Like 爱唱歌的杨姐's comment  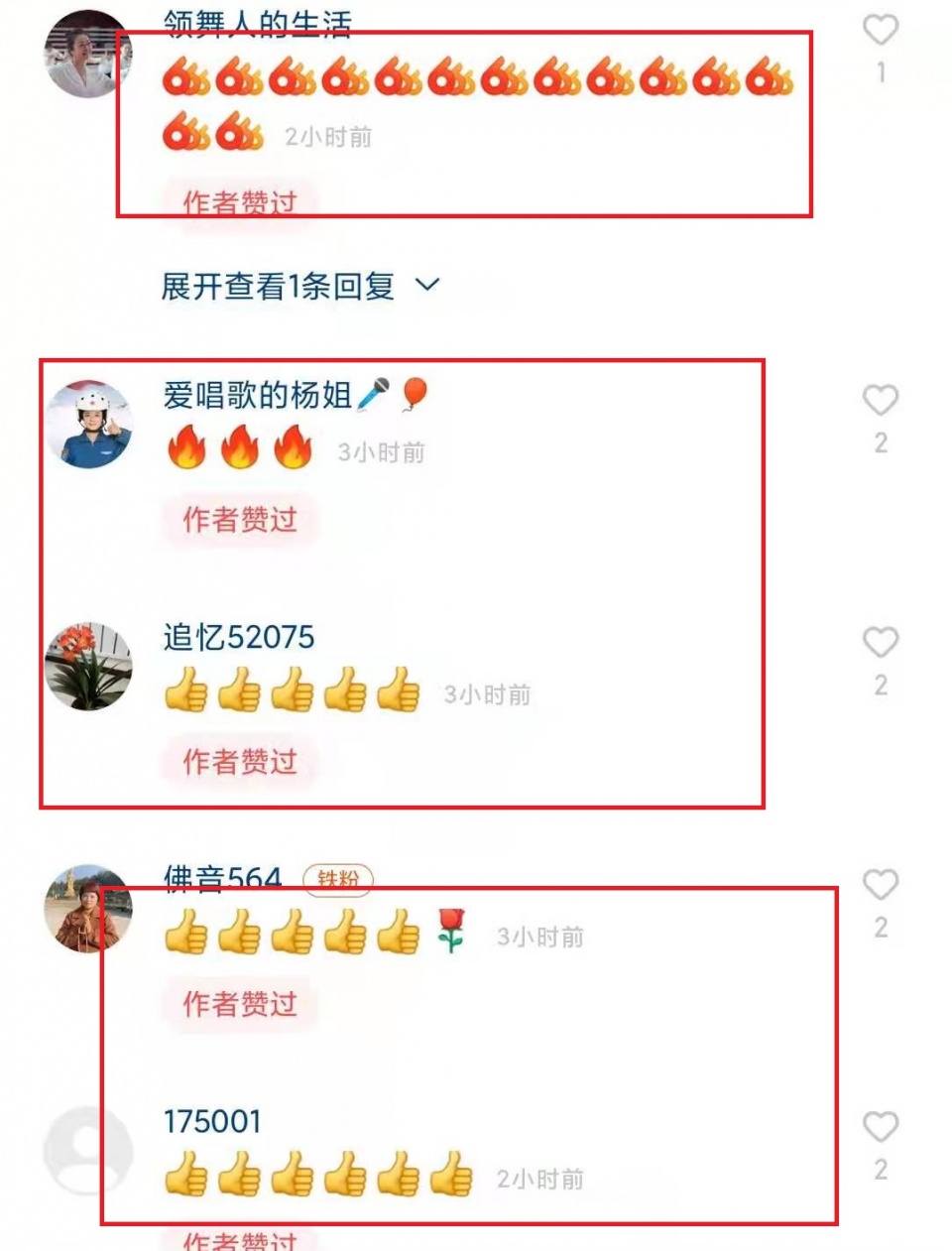pos(880,400)
